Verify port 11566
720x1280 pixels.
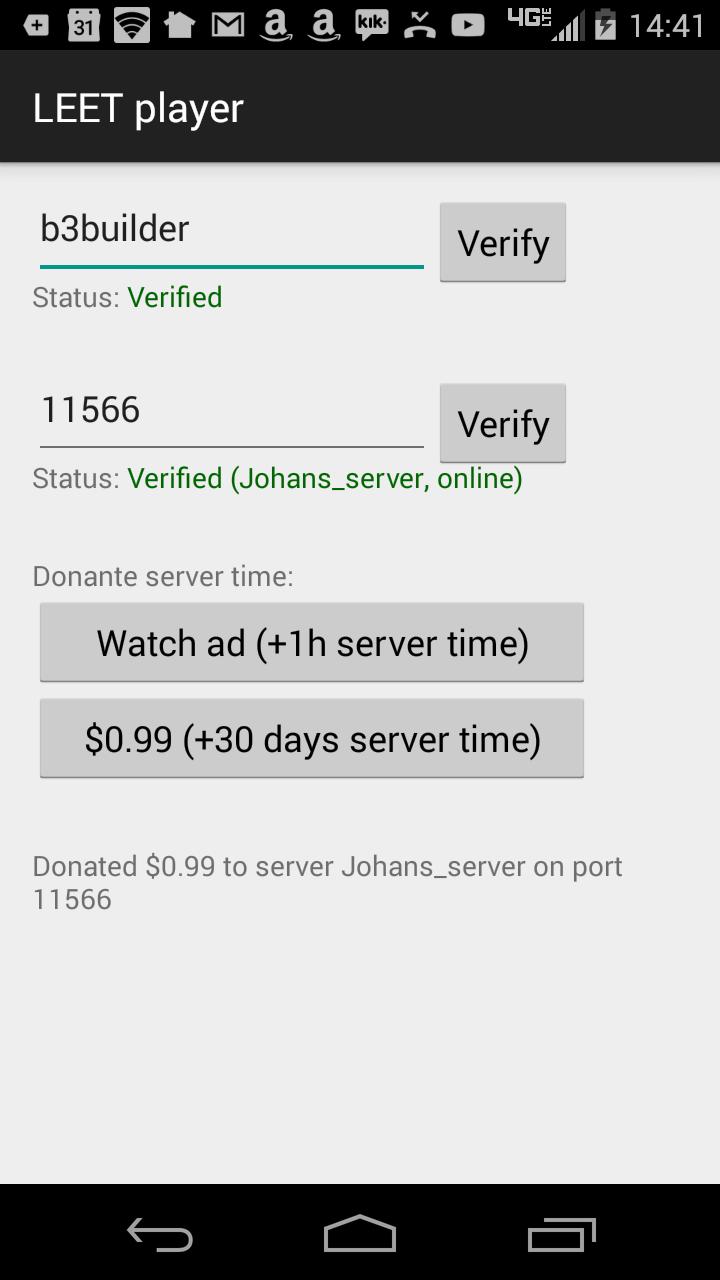pyautogui.click(x=502, y=423)
